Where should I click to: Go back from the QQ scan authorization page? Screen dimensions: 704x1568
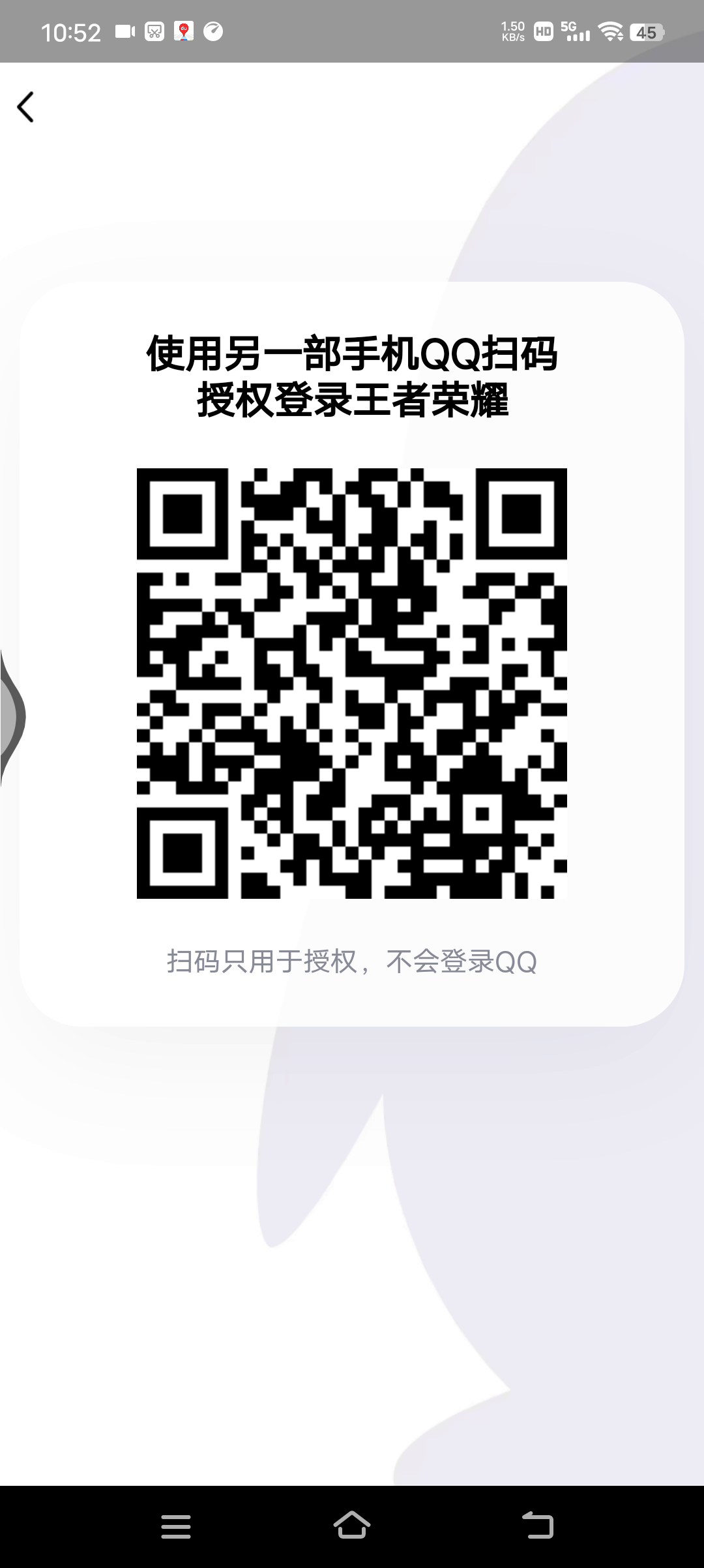click(25, 108)
